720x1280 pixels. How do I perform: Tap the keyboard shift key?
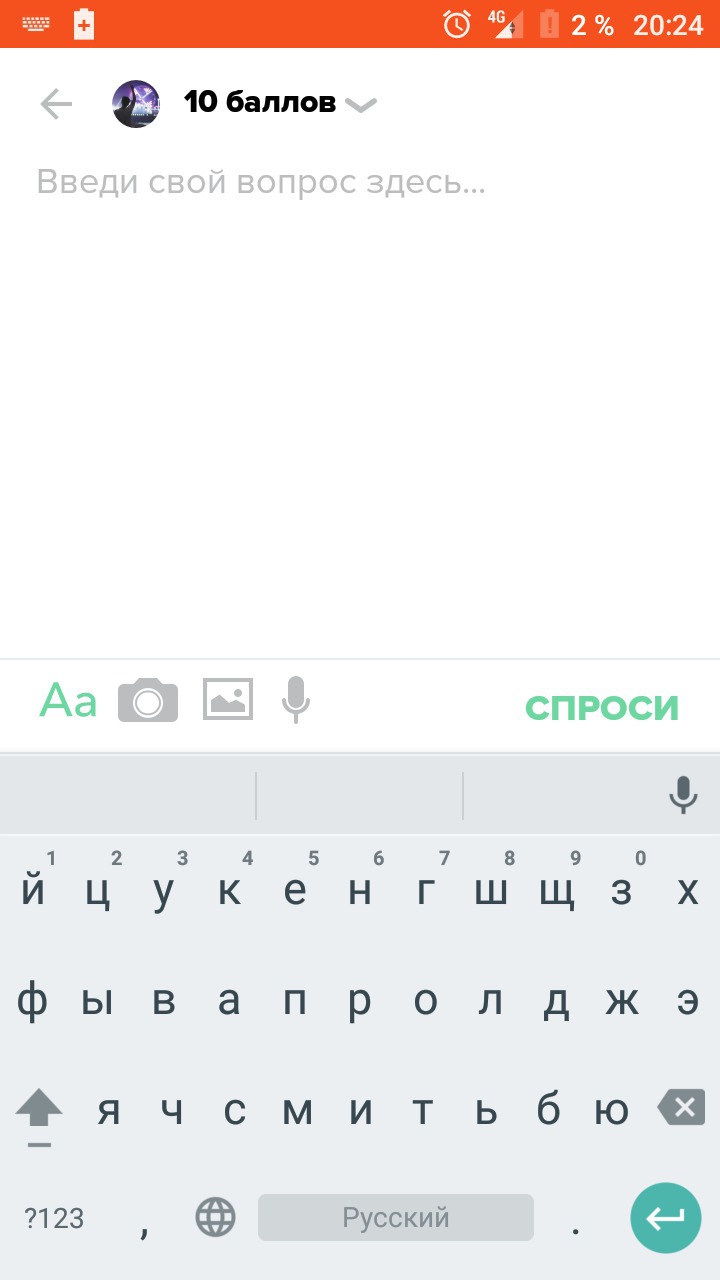pyautogui.click(x=39, y=1112)
